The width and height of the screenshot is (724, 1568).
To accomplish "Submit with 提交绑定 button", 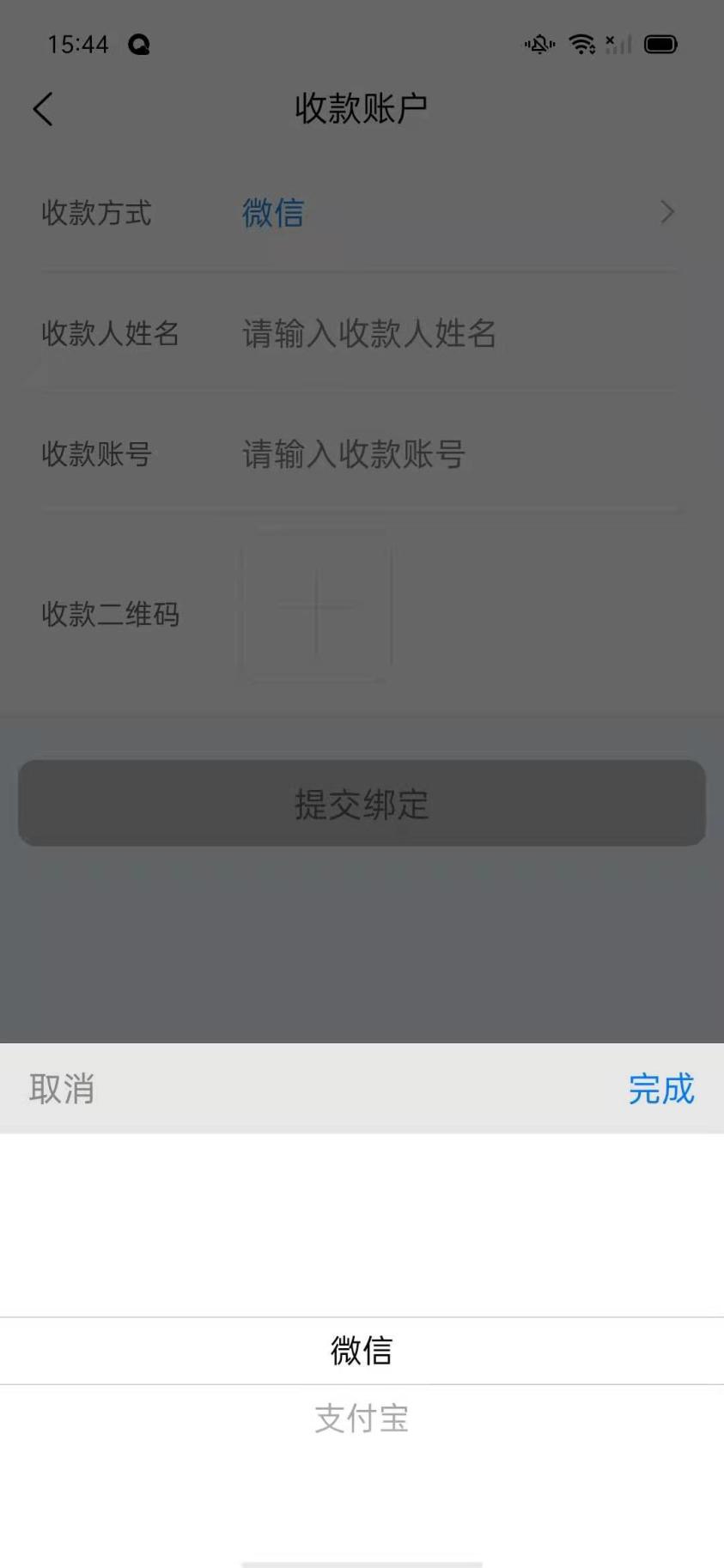I will pyautogui.click(x=362, y=804).
